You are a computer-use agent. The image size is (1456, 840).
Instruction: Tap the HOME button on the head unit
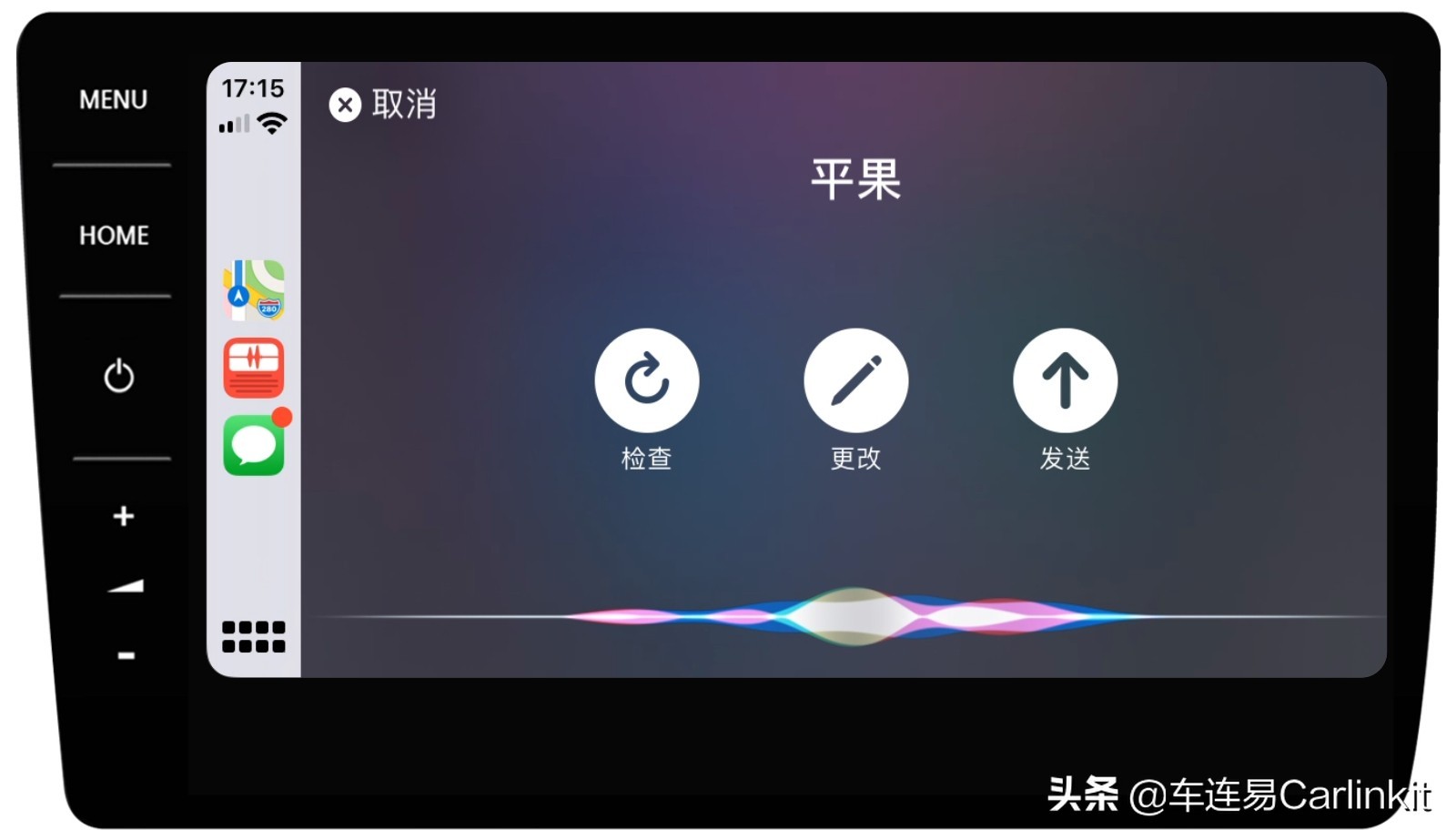tap(114, 236)
